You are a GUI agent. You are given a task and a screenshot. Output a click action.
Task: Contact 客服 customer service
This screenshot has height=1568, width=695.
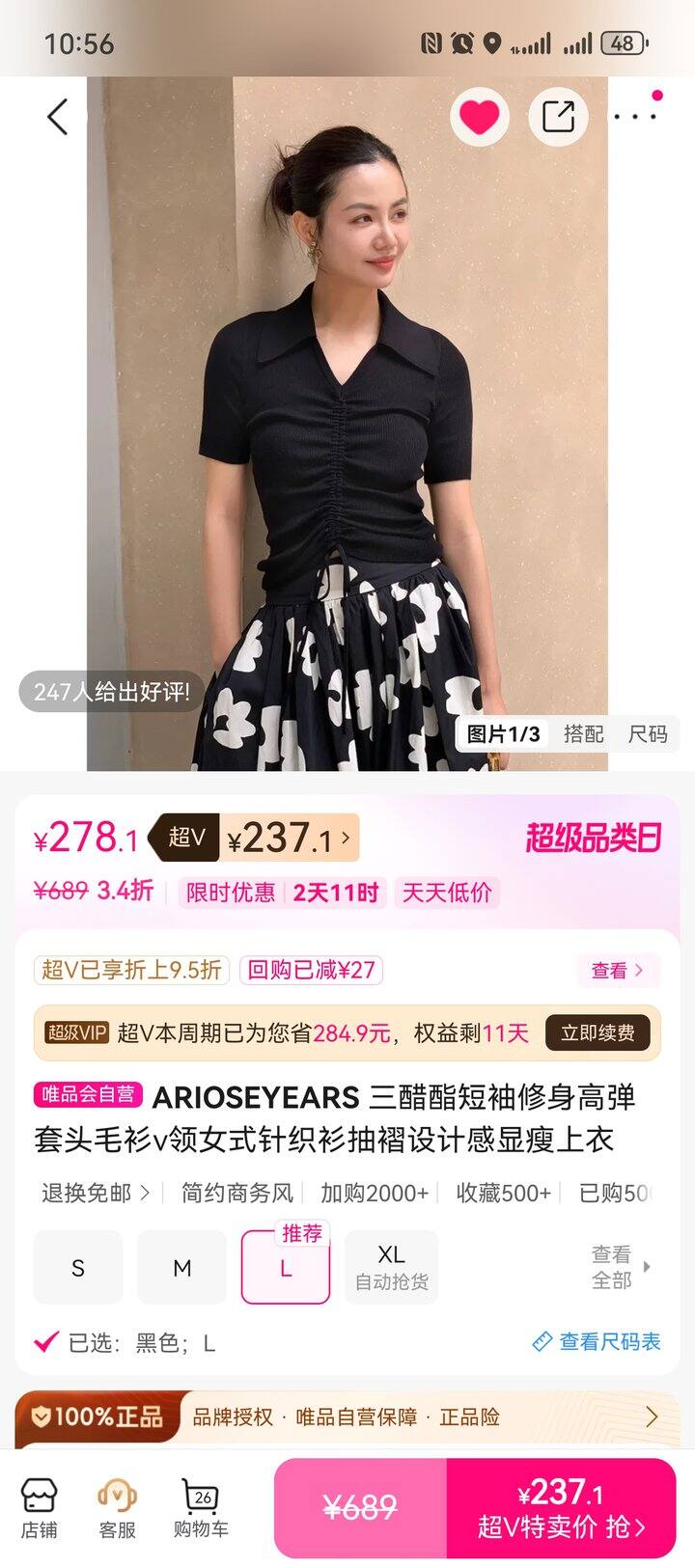point(117,1508)
